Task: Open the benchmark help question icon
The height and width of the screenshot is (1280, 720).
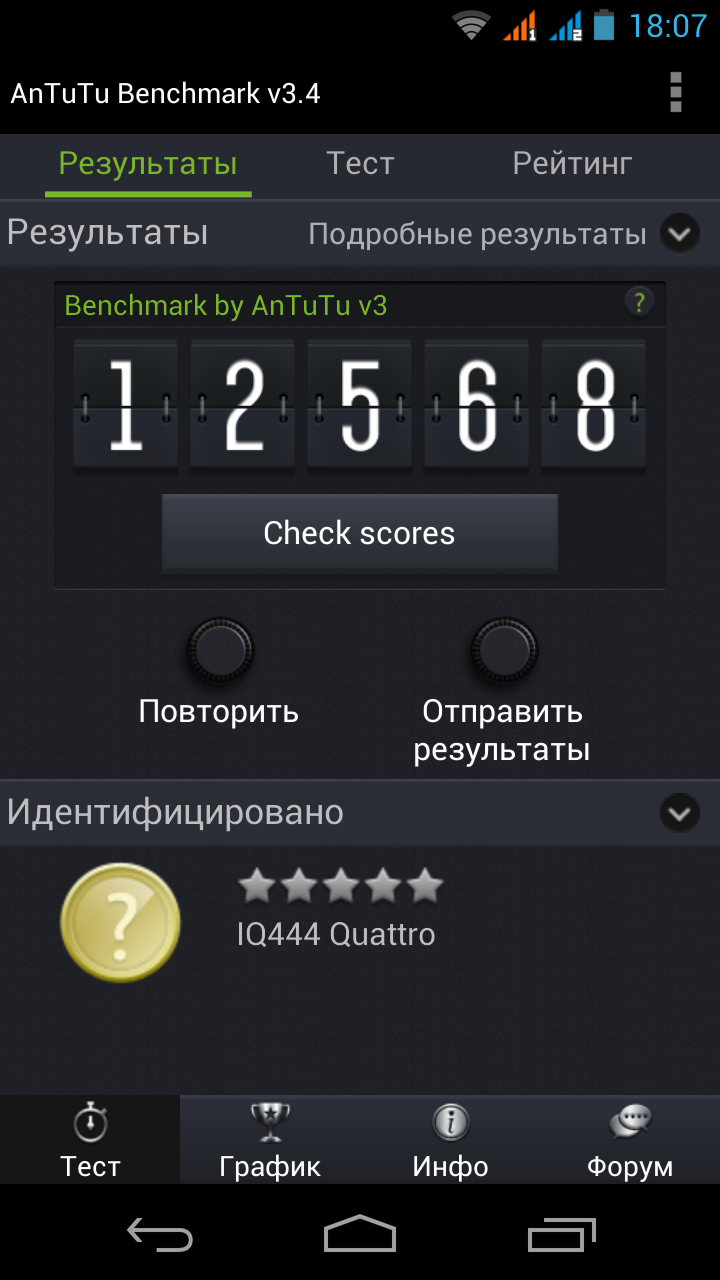Action: 639,301
